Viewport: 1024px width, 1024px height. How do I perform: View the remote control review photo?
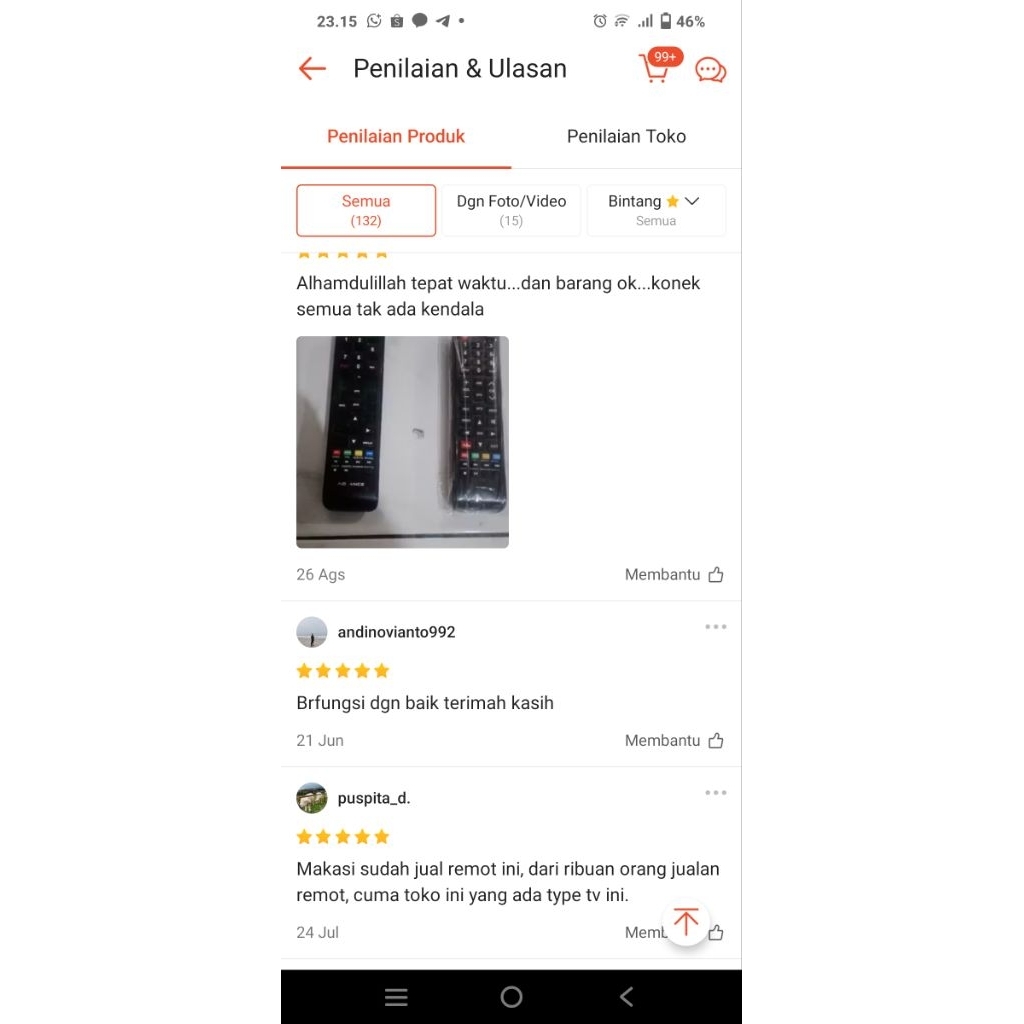(x=402, y=442)
